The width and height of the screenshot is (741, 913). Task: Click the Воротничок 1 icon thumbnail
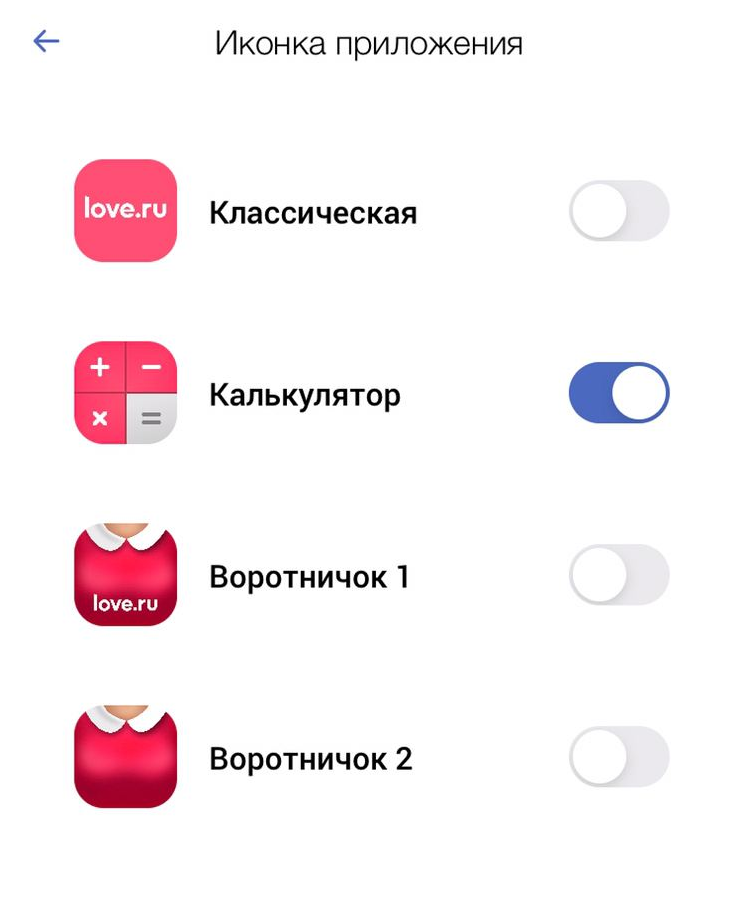pyautogui.click(x=124, y=576)
